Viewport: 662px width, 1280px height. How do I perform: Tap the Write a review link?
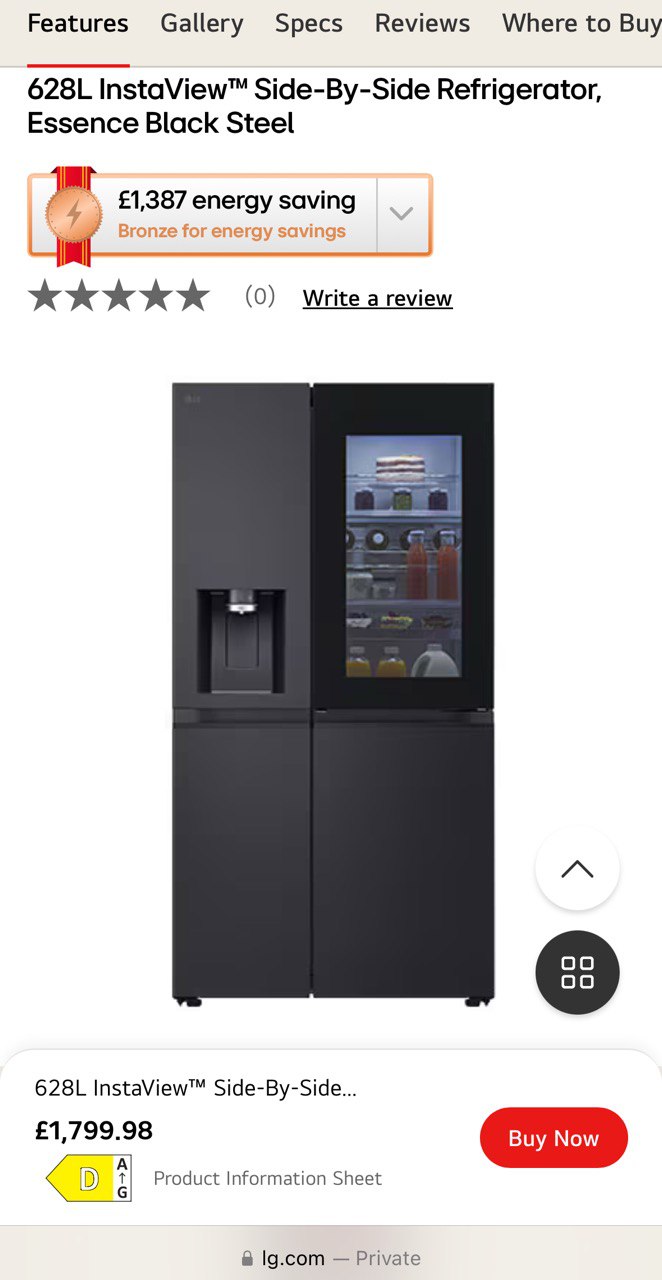(377, 298)
